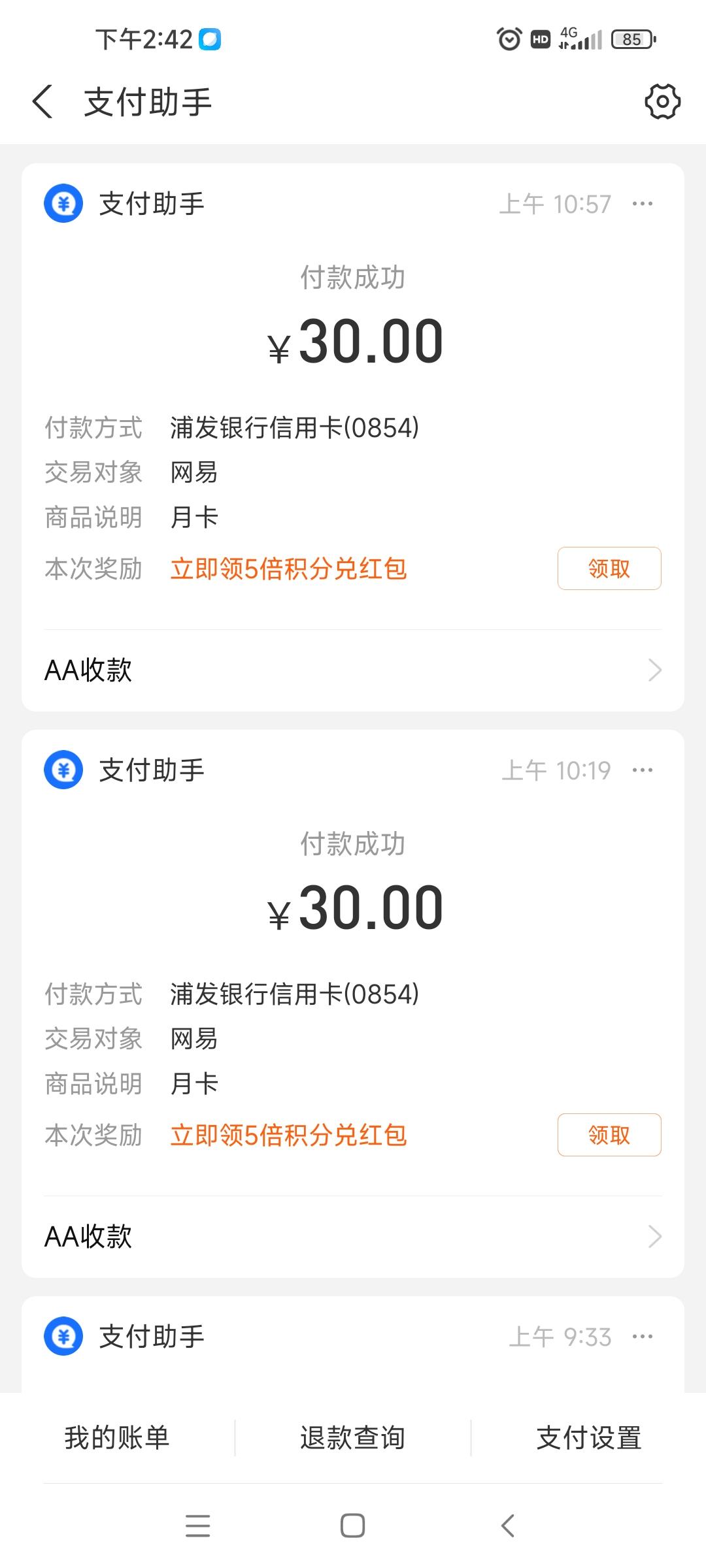The height and width of the screenshot is (1568, 706).
Task: Open the more options menu on 10:19 message
Action: click(643, 770)
